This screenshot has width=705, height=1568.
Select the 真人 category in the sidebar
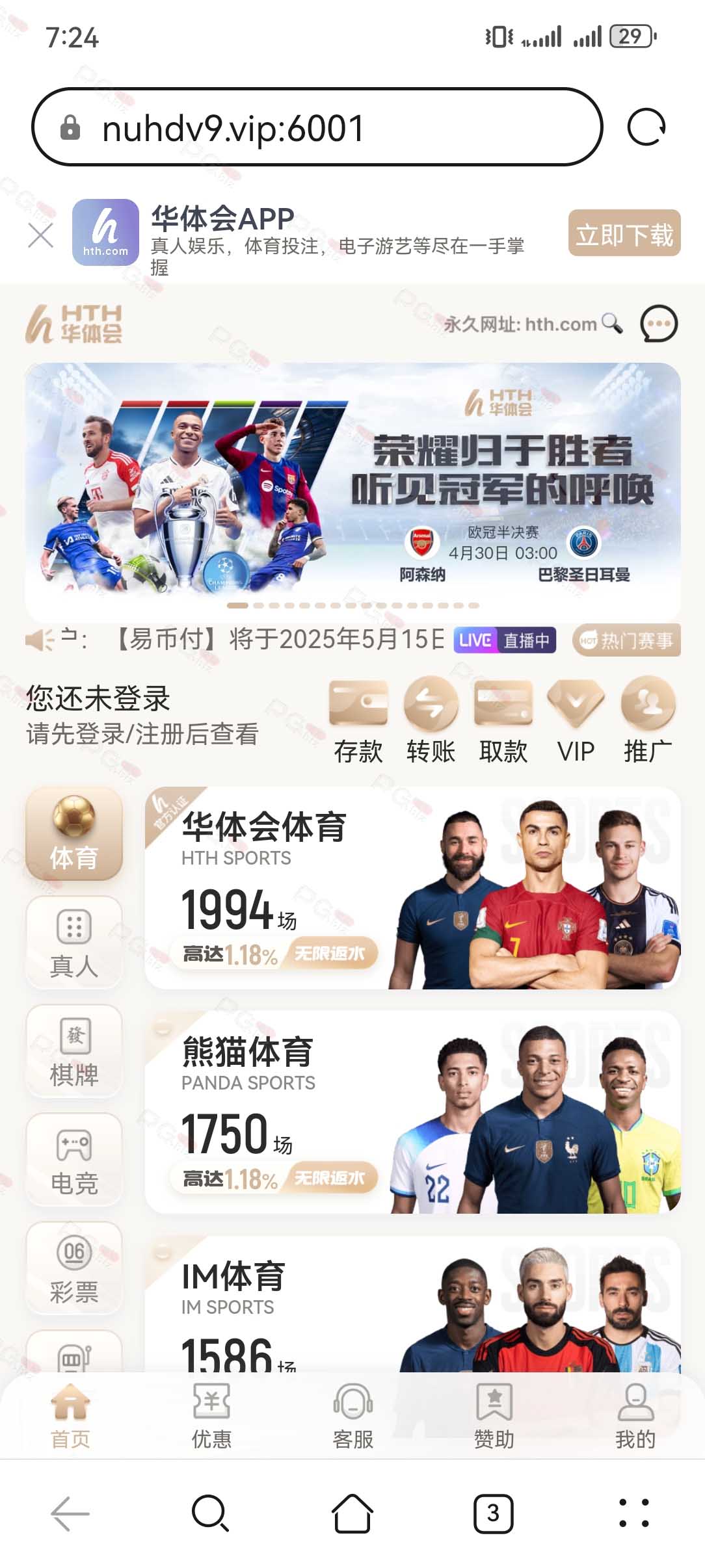click(x=74, y=943)
